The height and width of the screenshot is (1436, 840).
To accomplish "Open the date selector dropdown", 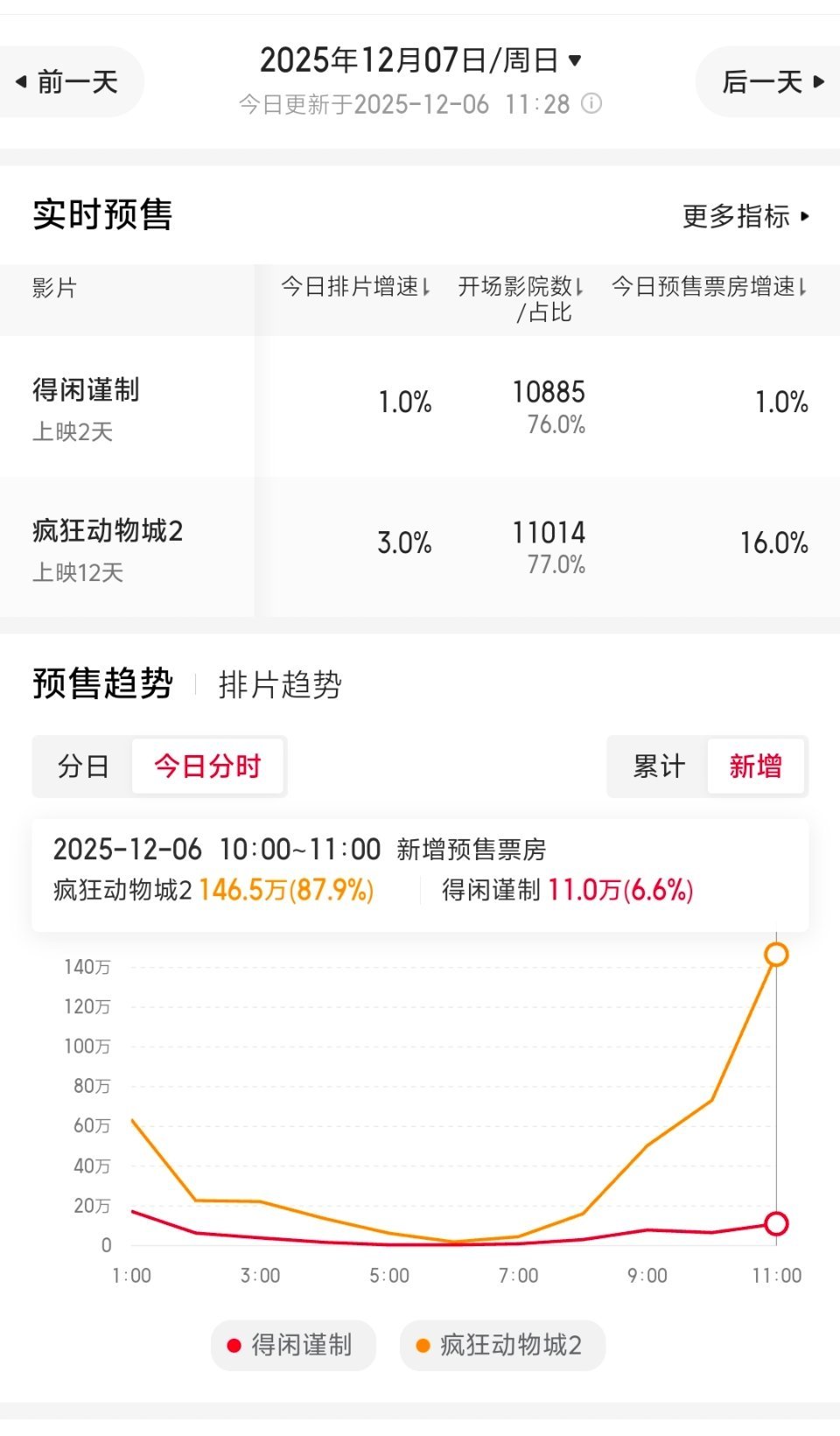I will click(418, 60).
